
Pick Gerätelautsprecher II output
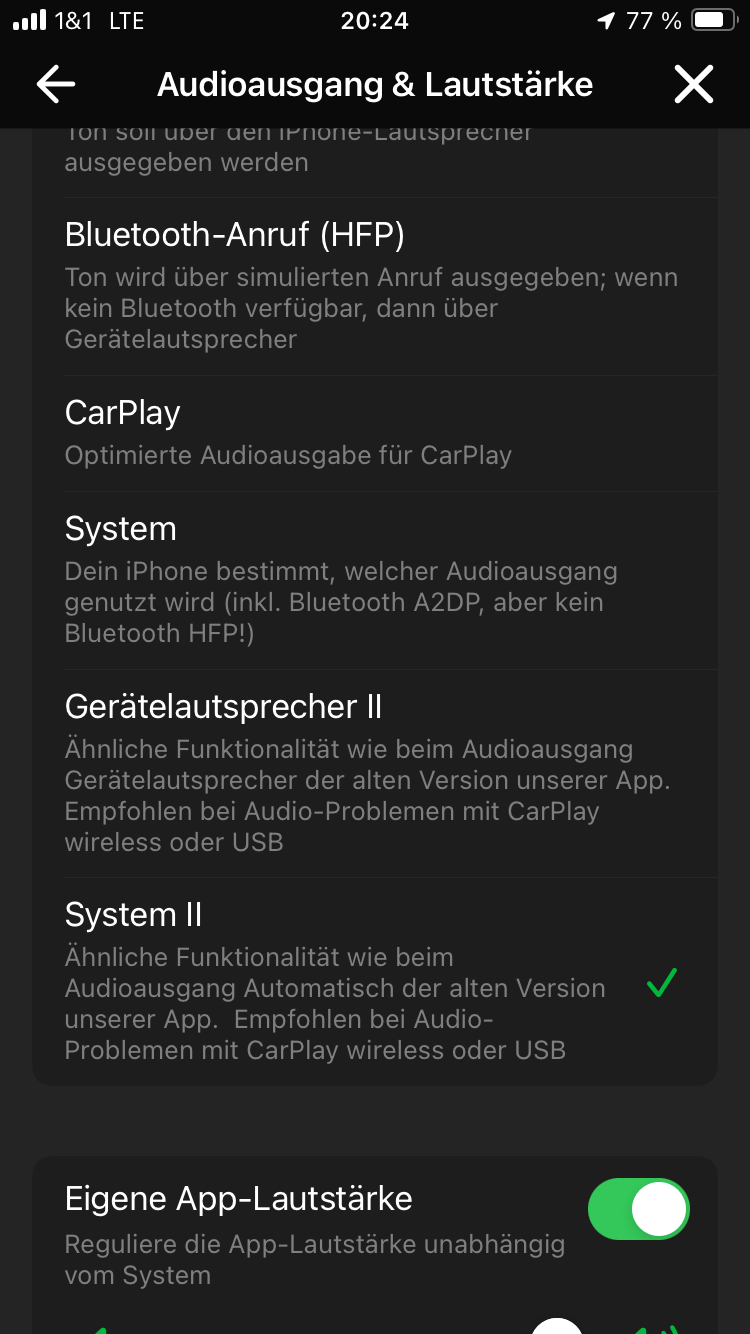tap(375, 774)
